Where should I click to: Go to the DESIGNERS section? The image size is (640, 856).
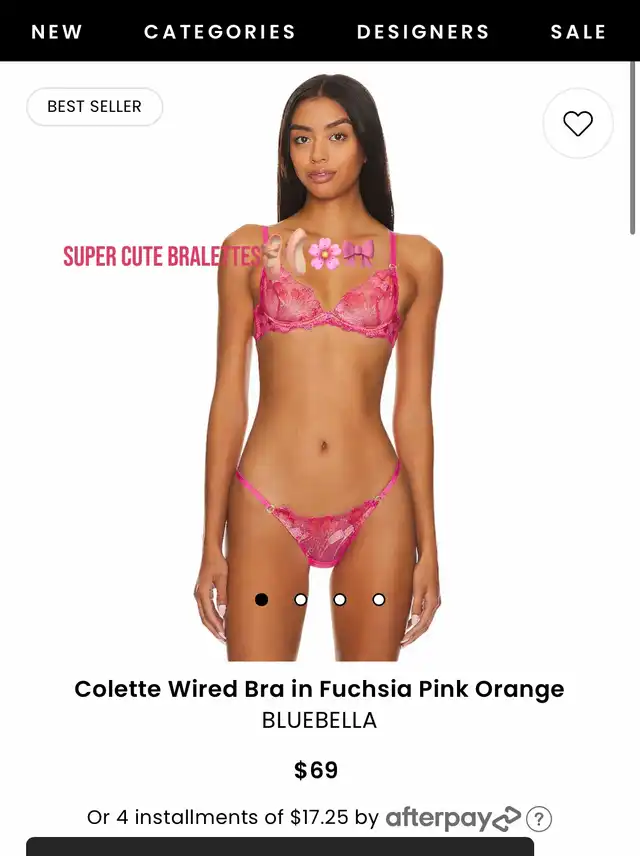point(423,32)
